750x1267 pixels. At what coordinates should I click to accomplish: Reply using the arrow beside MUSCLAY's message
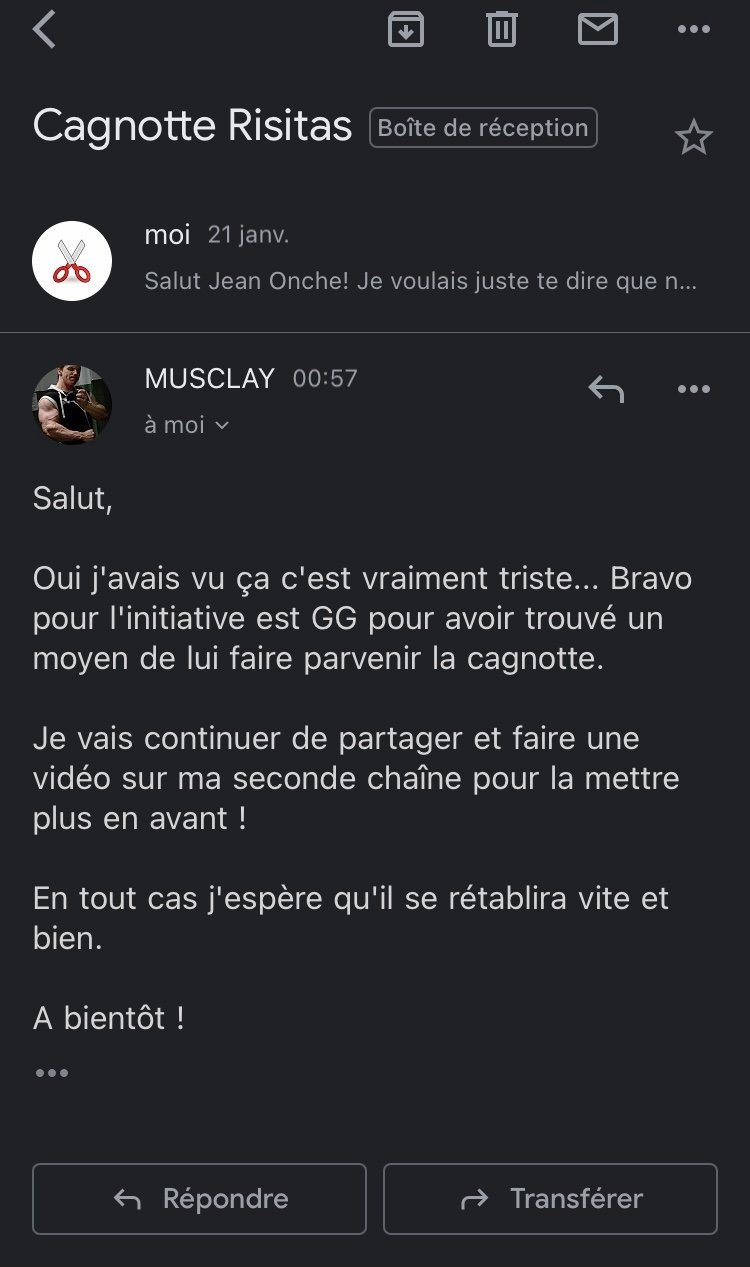[x=606, y=389]
